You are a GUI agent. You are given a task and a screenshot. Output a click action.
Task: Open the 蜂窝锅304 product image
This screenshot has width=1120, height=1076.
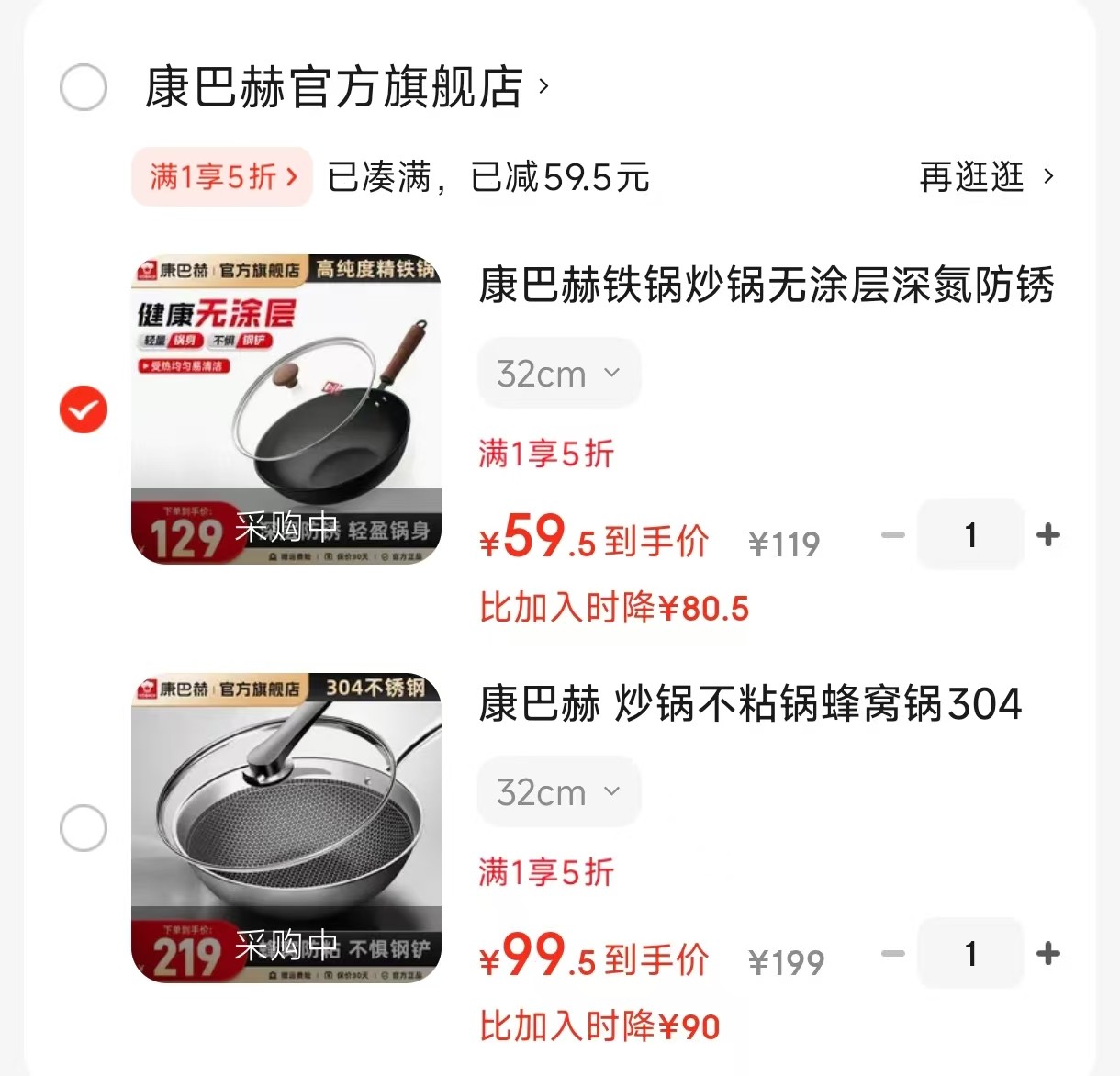pyautogui.click(x=286, y=828)
